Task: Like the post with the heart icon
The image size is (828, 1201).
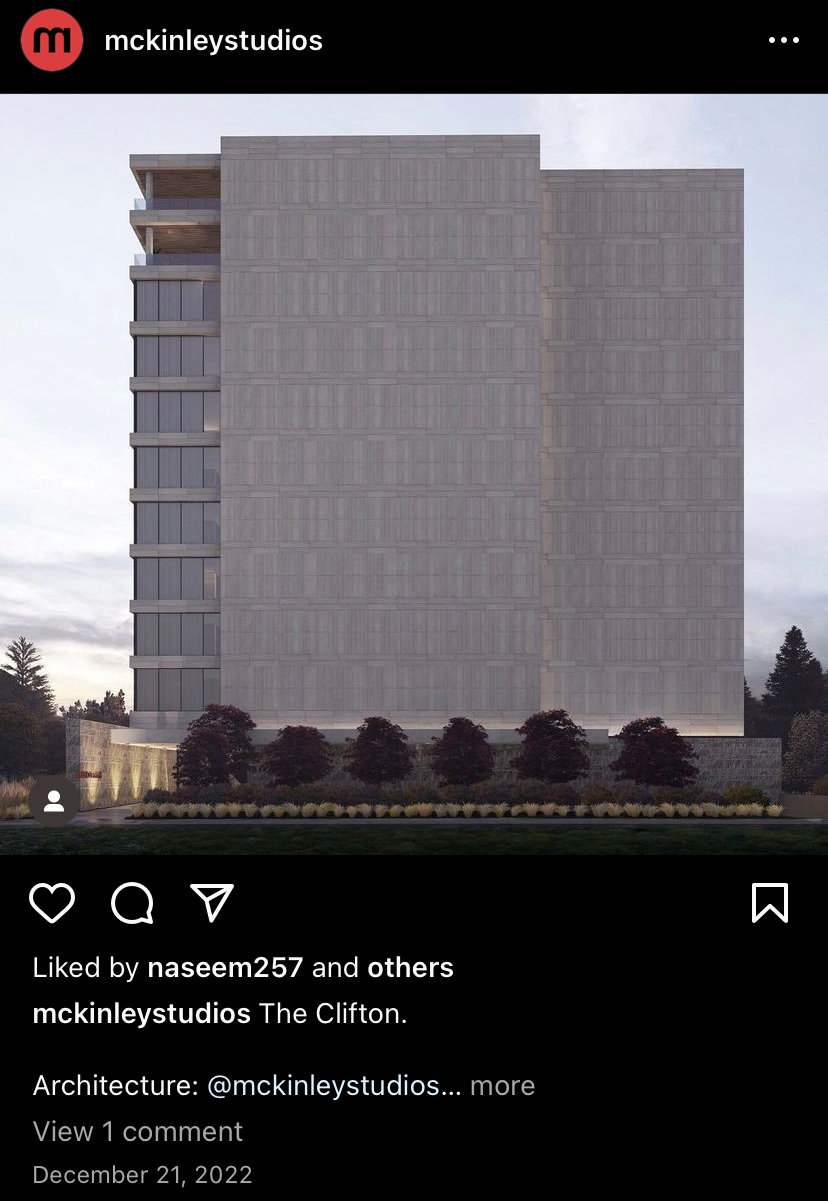Action: pyautogui.click(x=52, y=902)
